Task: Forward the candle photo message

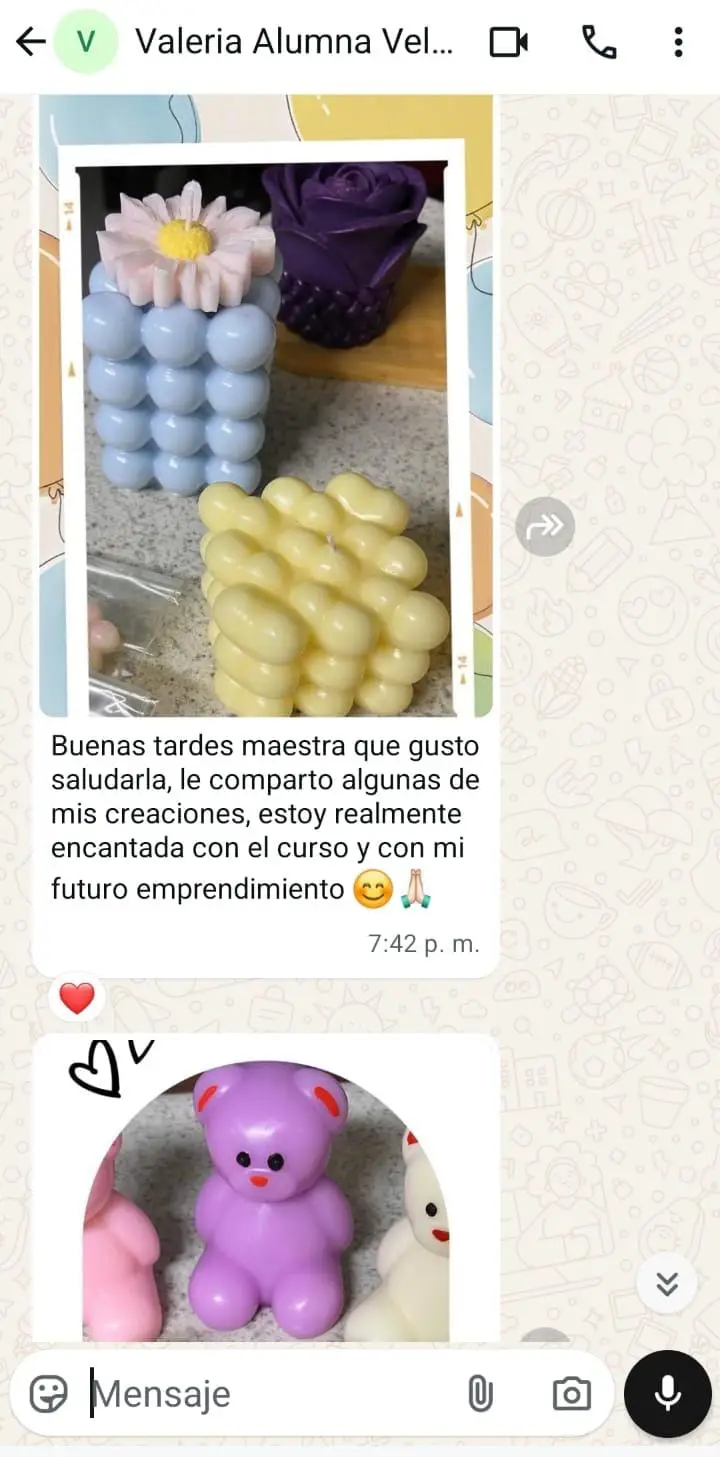Action: pyautogui.click(x=545, y=526)
